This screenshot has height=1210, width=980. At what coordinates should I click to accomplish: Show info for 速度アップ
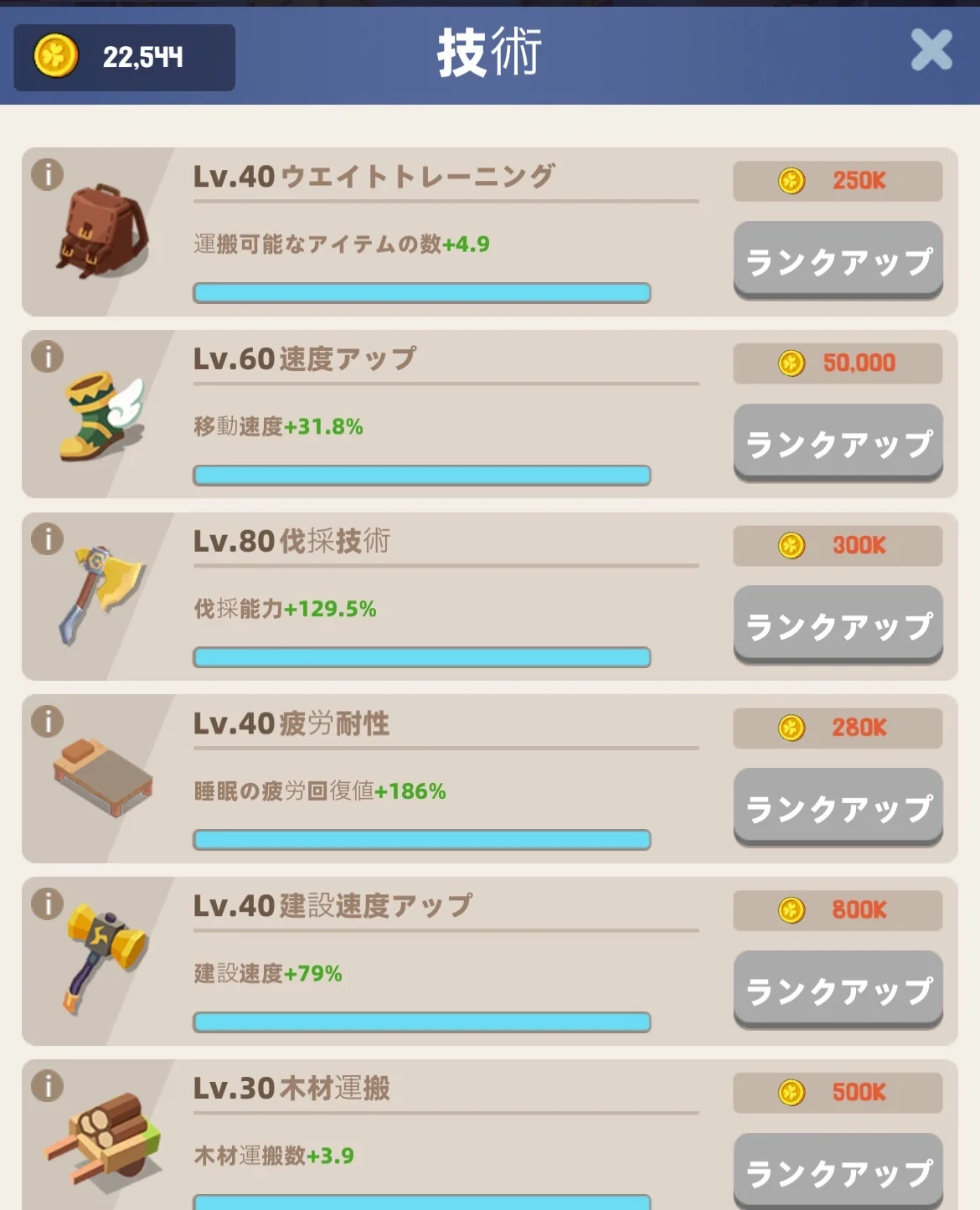coord(48,357)
